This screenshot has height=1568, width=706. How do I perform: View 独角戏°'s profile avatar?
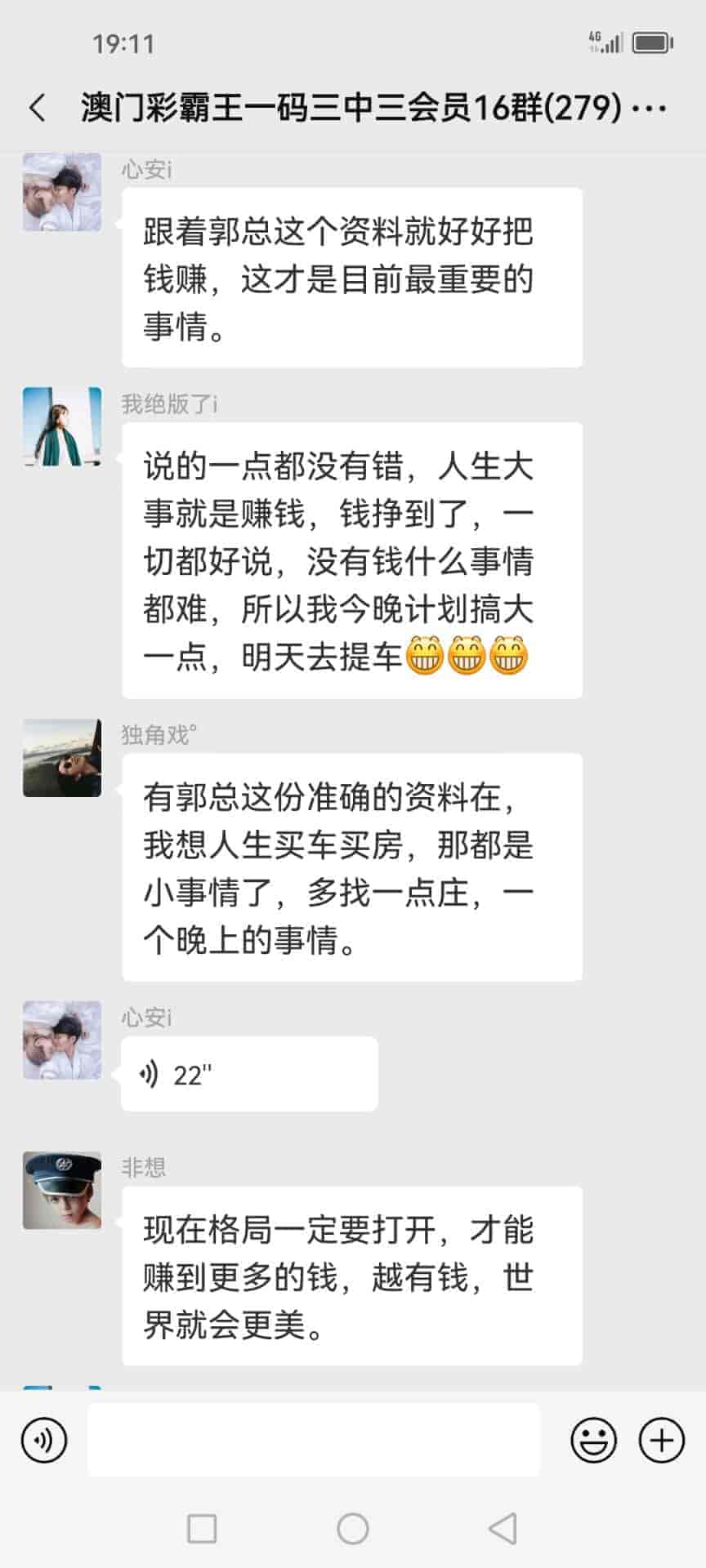(x=62, y=758)
